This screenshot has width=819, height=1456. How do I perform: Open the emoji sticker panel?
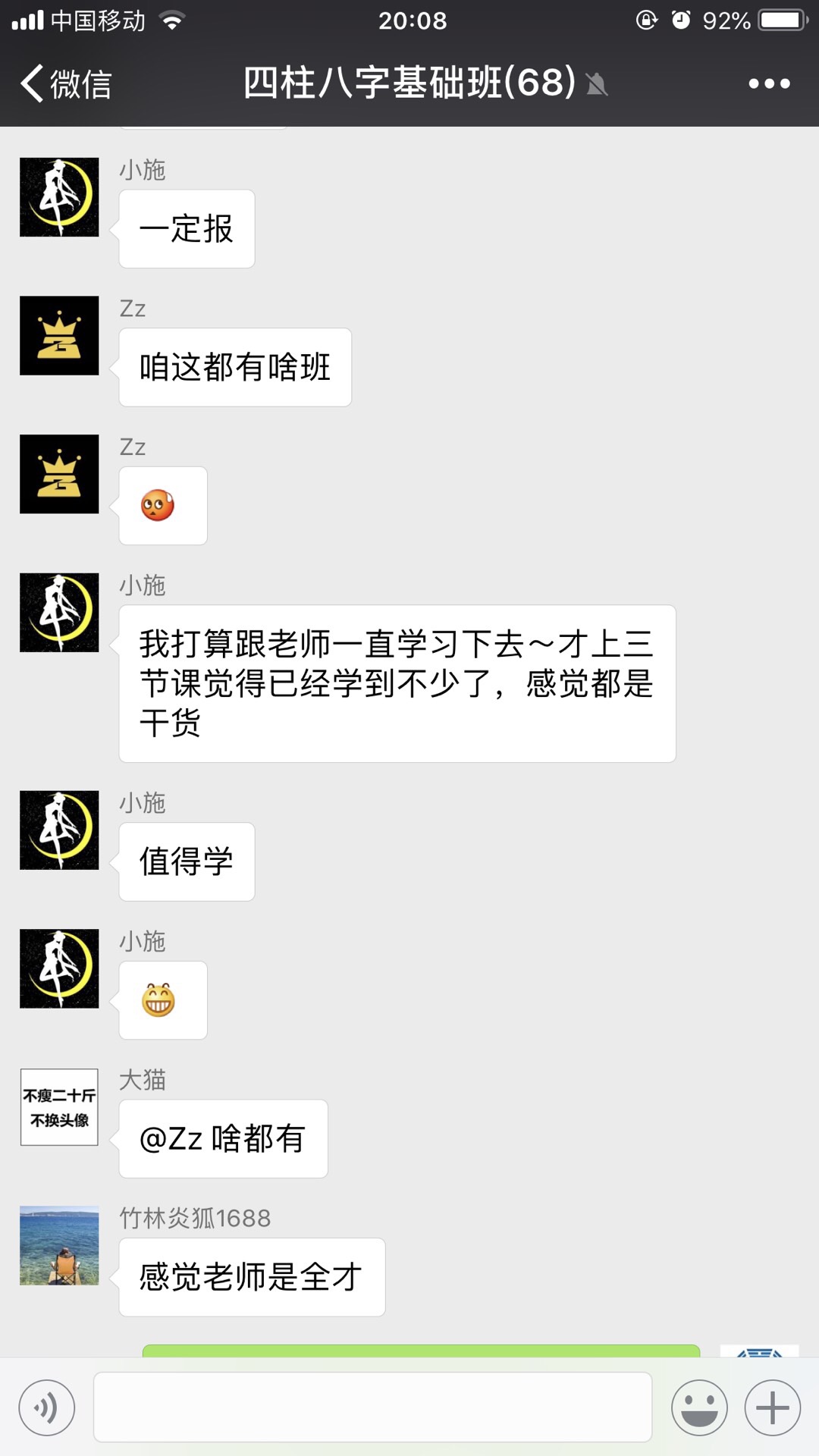click(699, 1408)
